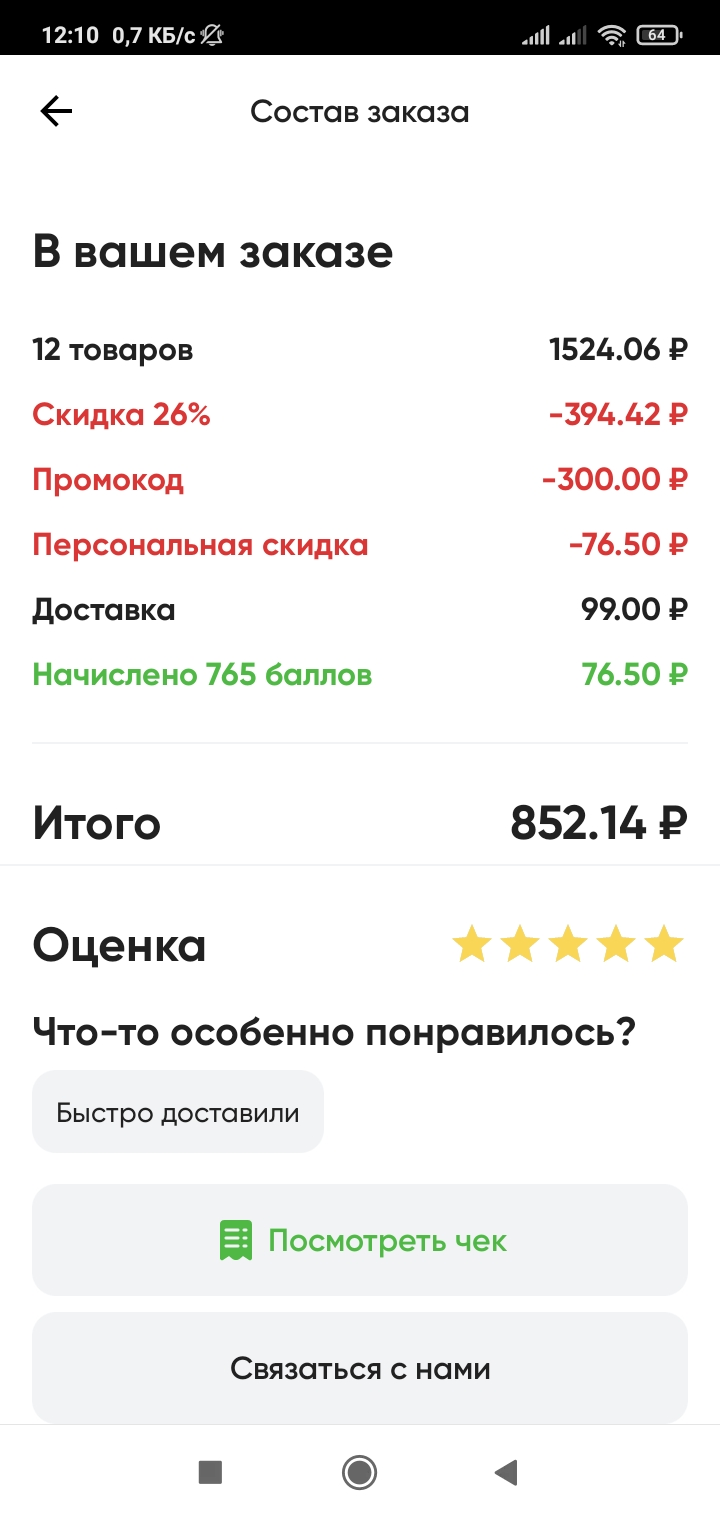This screenshot has height=1520, width=720.
Task: Select the Быстро доставили chip
Action: (x=178, y=1112)
